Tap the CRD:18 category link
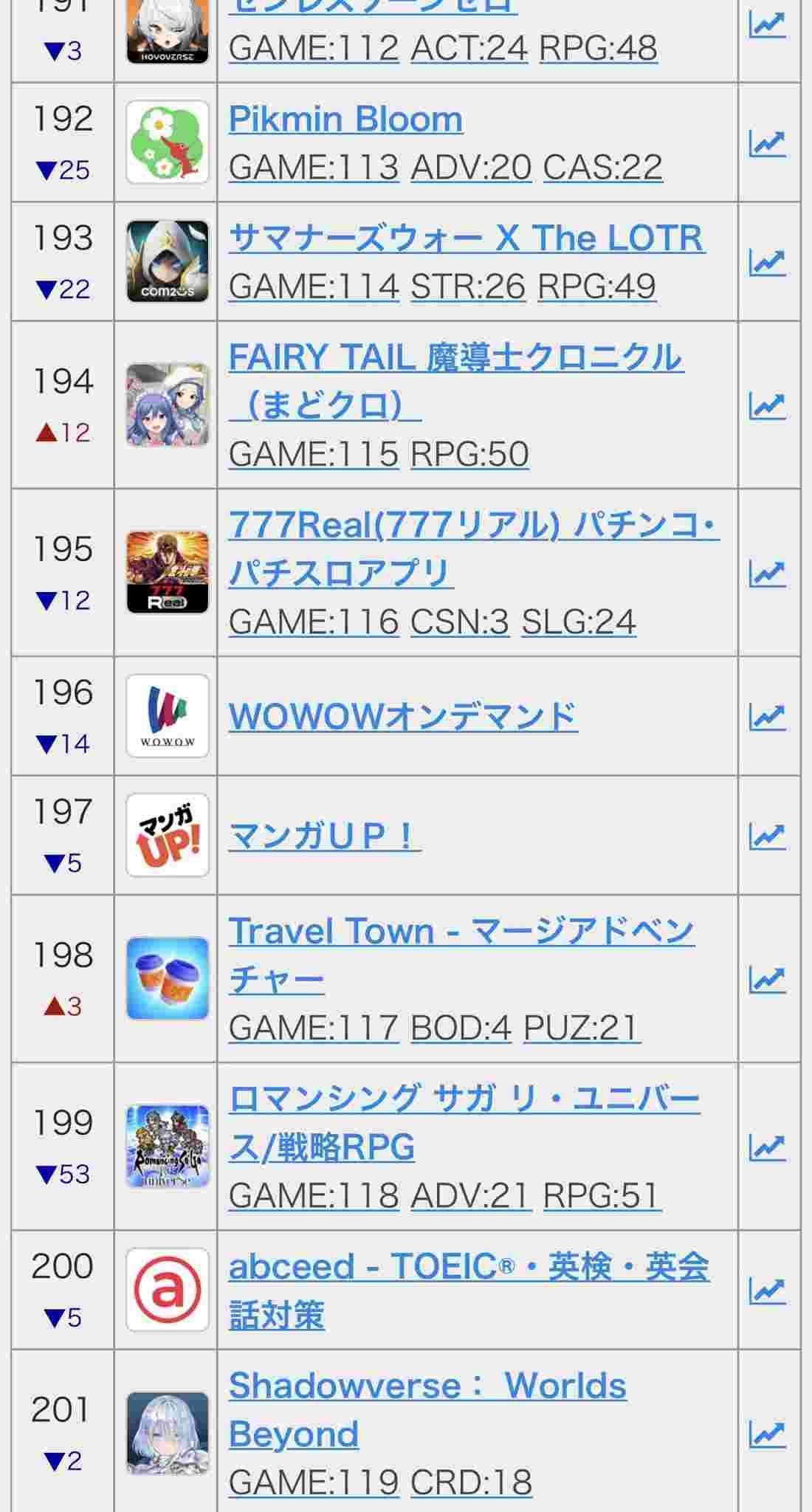This screenshot has width=812, height=1512. coord(471,1482)
